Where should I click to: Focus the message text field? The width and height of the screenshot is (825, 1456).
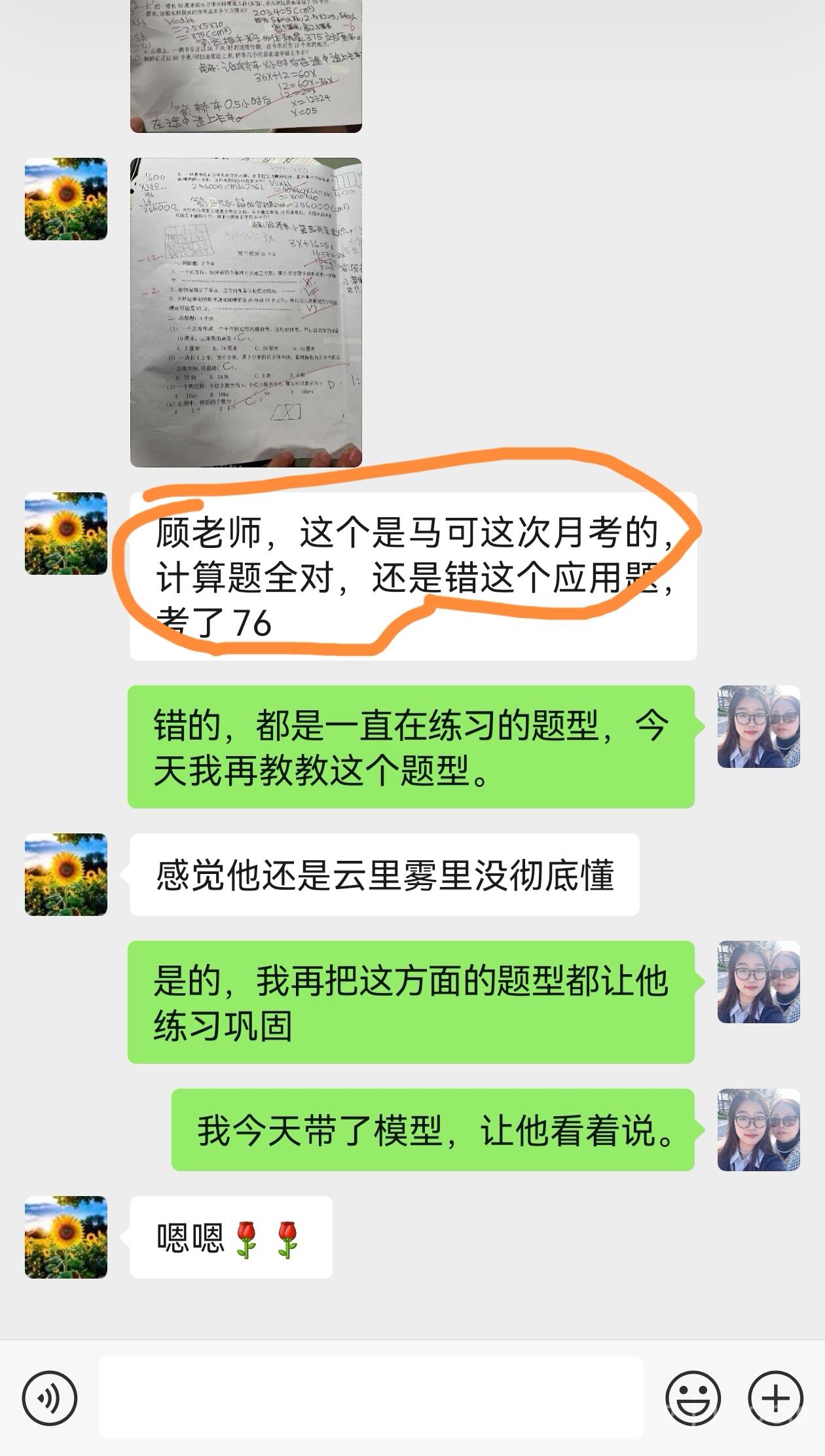[371, 1398]
